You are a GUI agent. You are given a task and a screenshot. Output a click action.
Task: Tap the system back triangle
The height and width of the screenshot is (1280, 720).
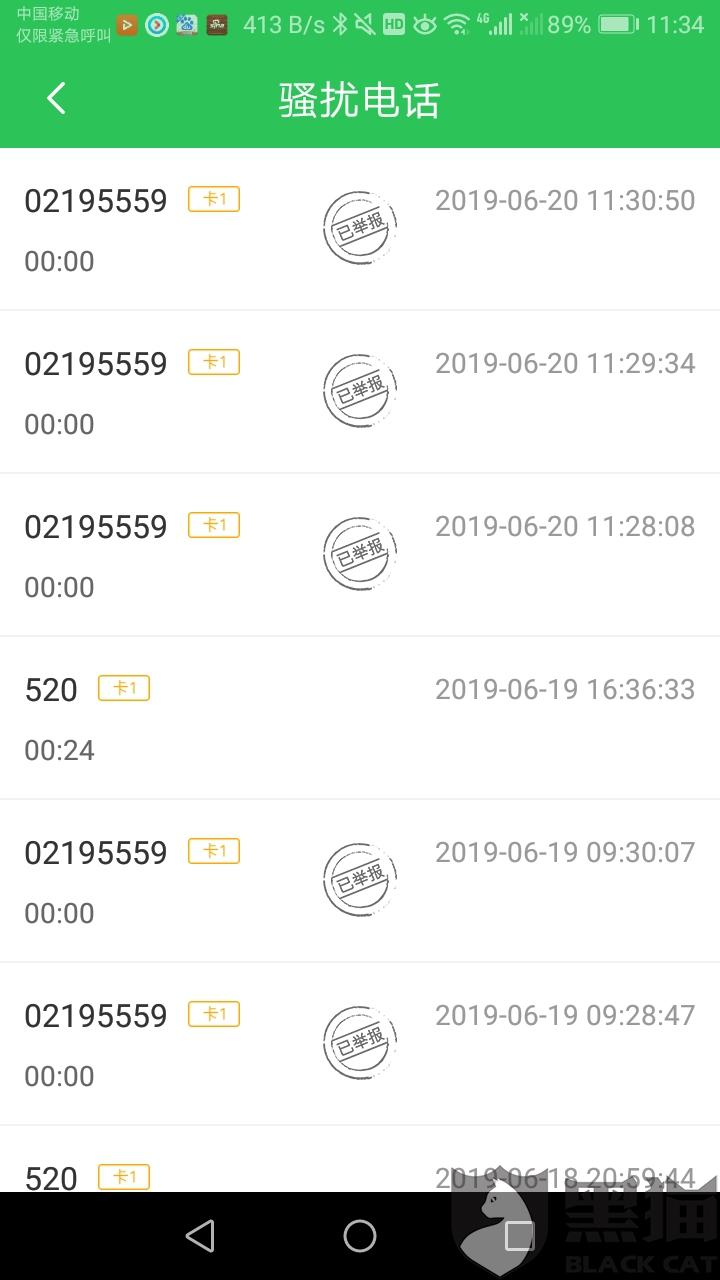pyautogui.click(x=200, y=1236)
